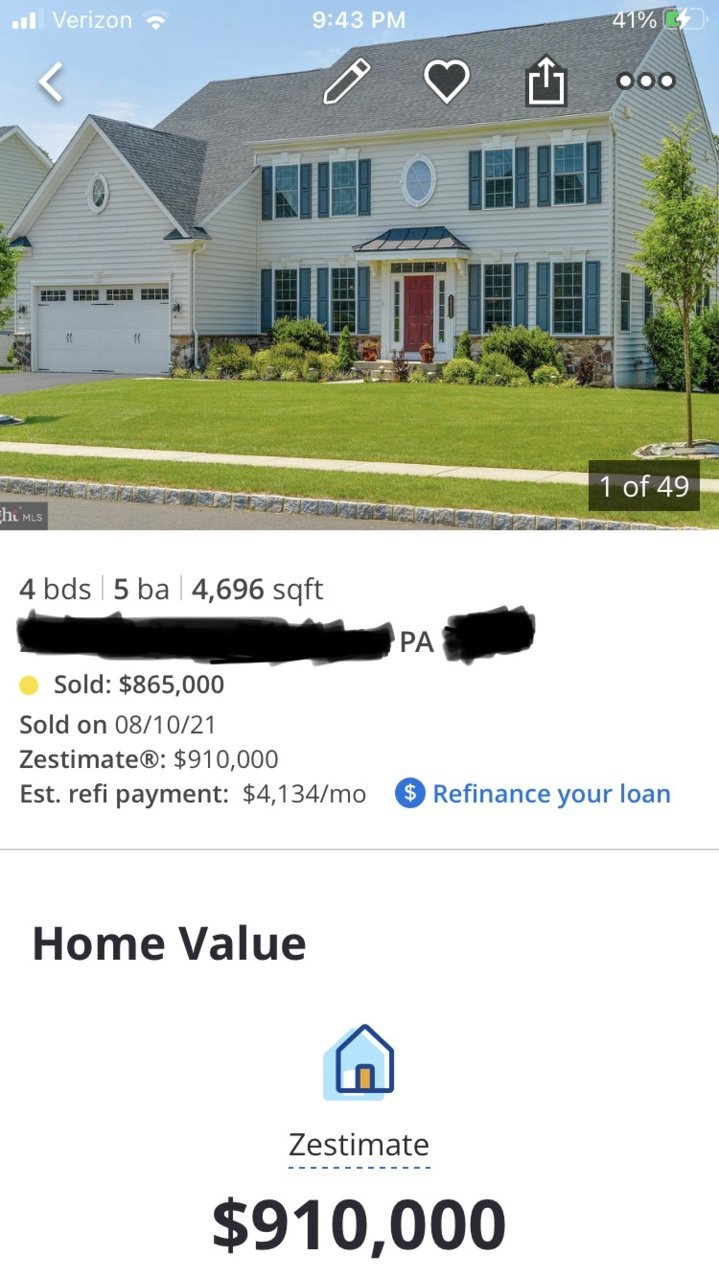
Task: Tap the pencil edit icon
Action: [x=347, y=81]
